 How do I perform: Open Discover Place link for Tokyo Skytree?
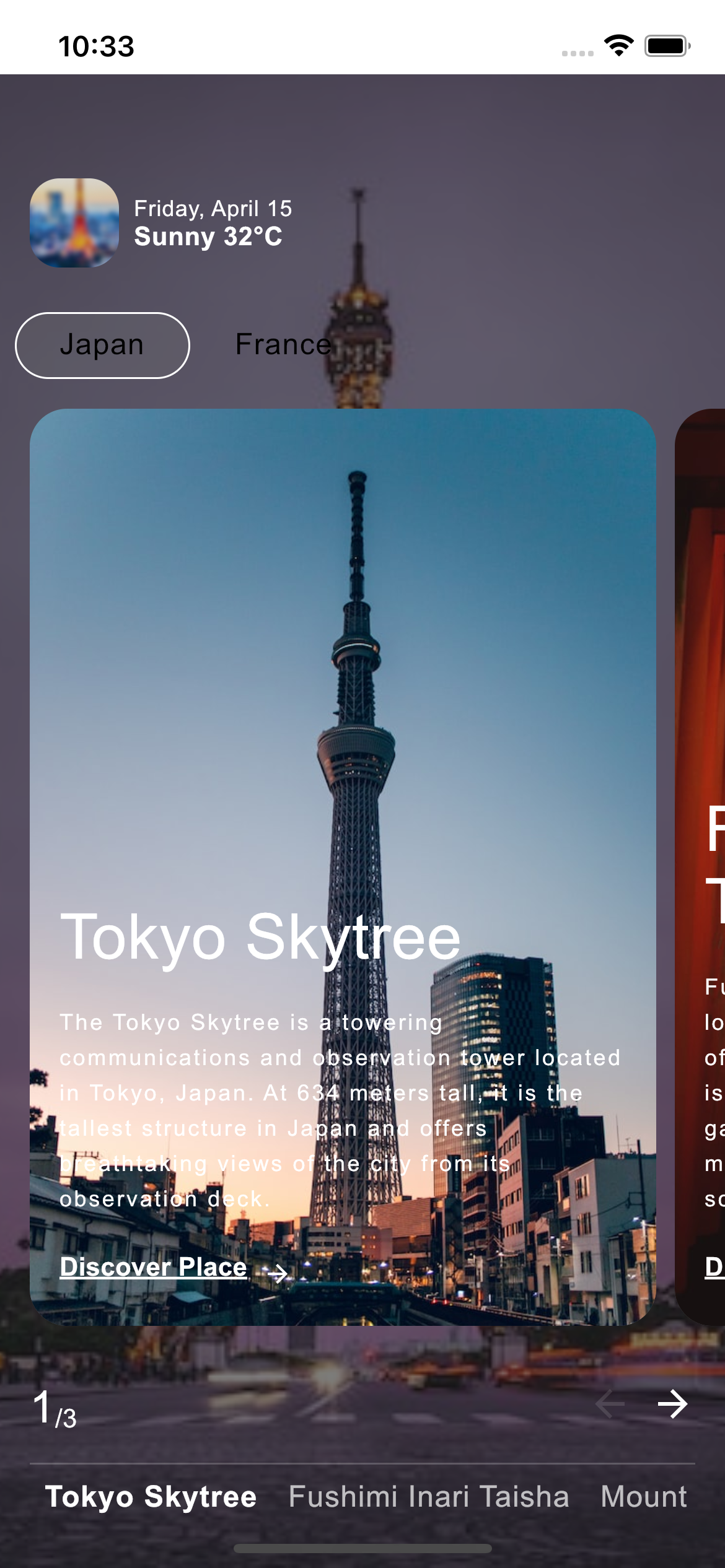tap(154, 1267)
